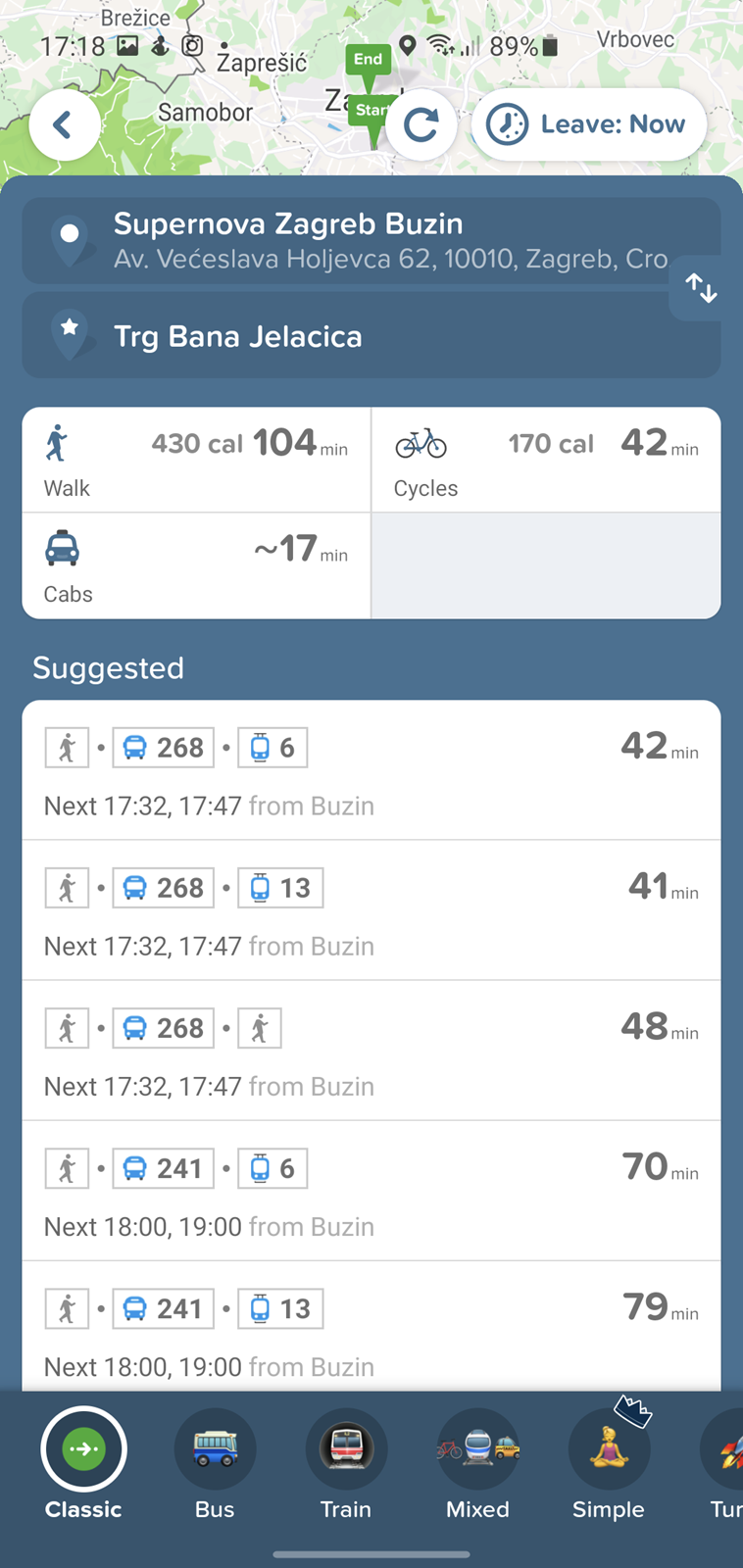Select the 41 min route via 268 and 13
This screenshot has height=1568, width=743.
(371, 910)
